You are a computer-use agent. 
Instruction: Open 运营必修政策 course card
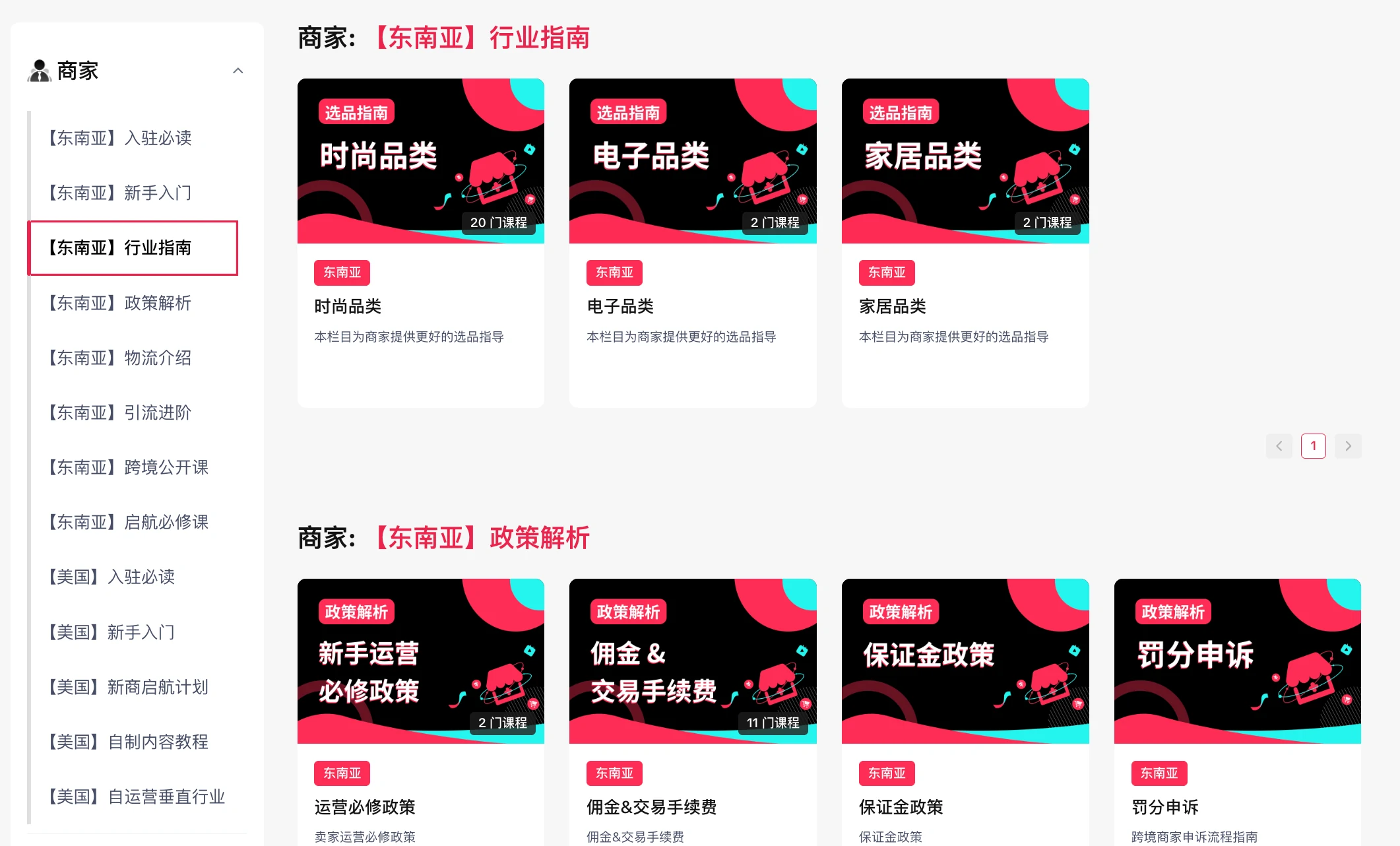coord(420,713)
